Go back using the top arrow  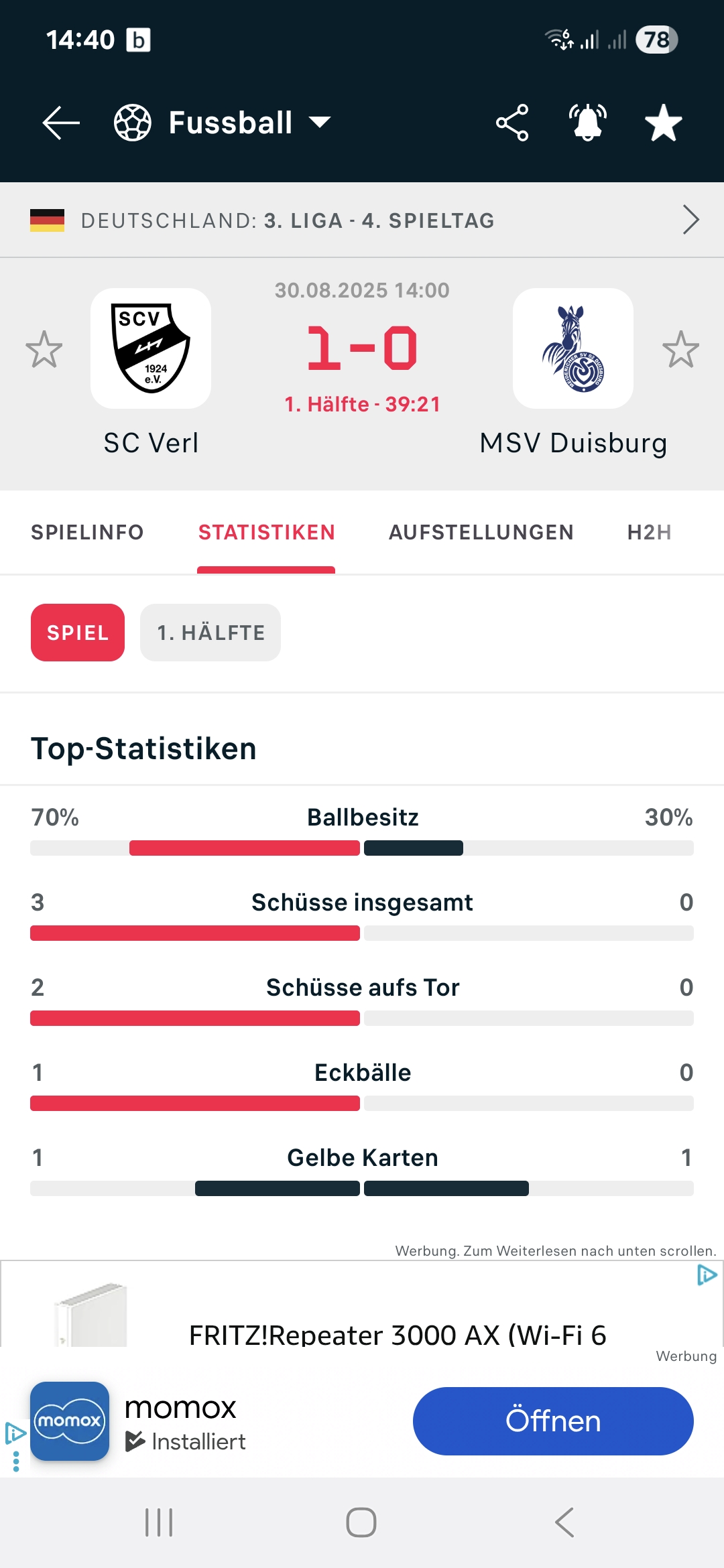(61, 123)
